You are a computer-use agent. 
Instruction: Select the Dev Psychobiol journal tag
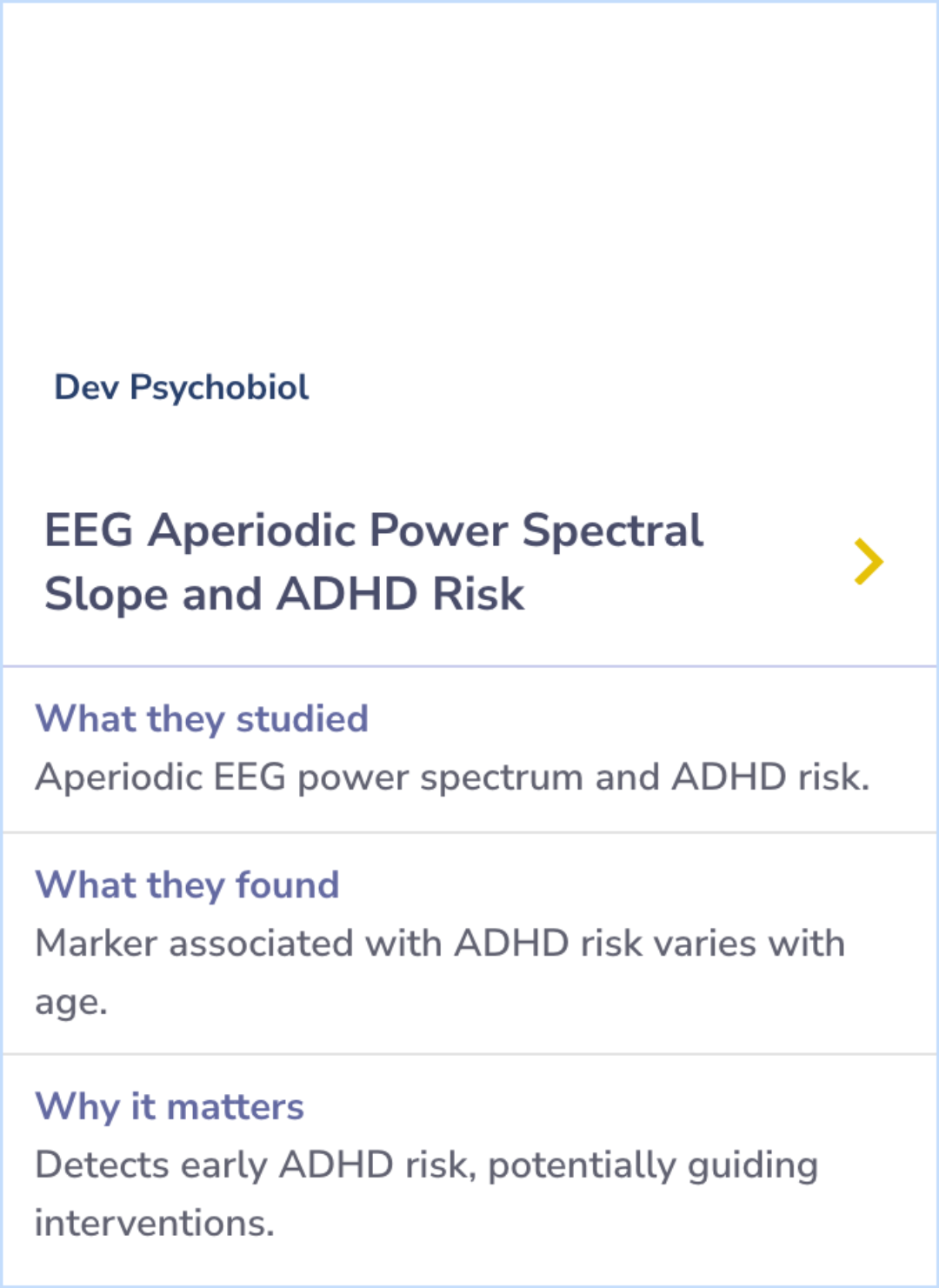click(182, 388)
